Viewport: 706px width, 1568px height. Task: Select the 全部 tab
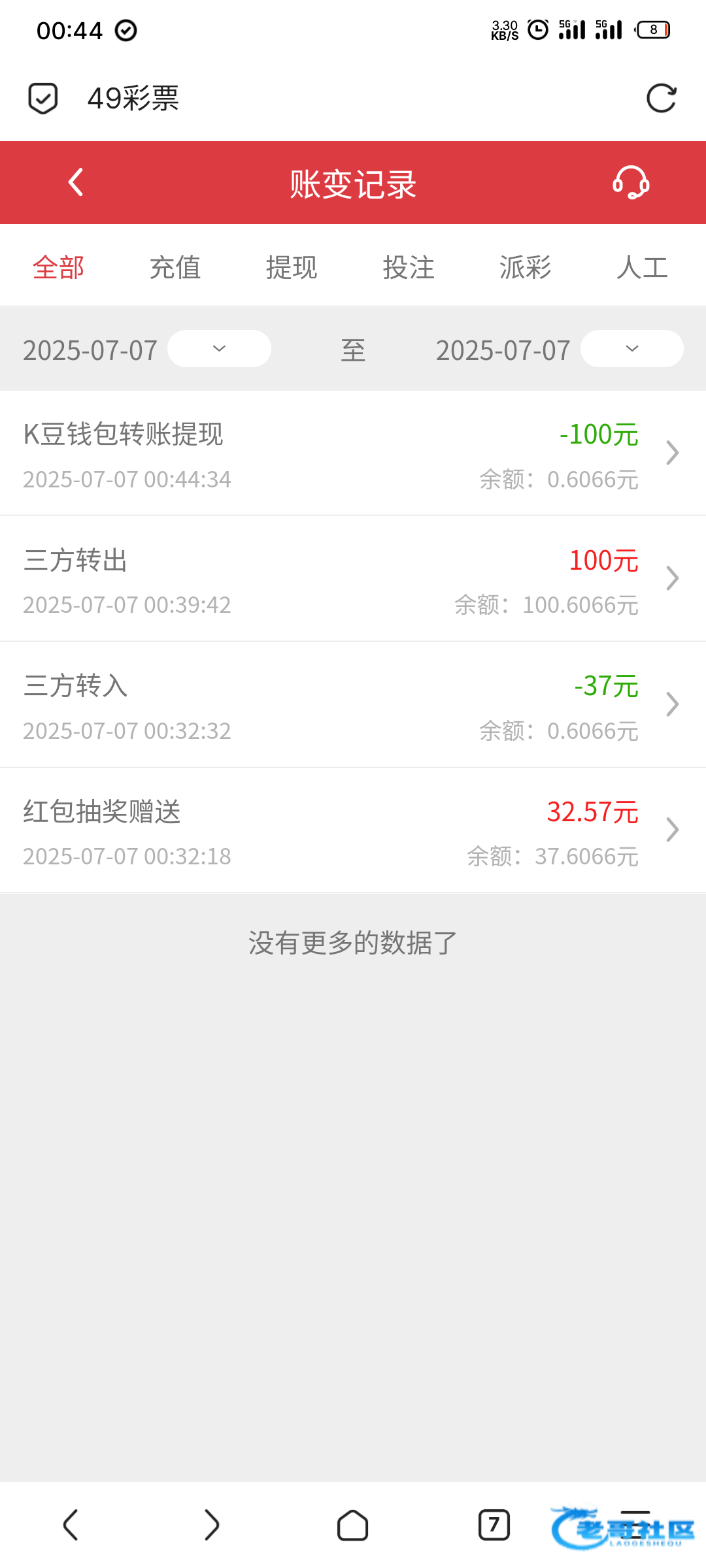(59, 267)
